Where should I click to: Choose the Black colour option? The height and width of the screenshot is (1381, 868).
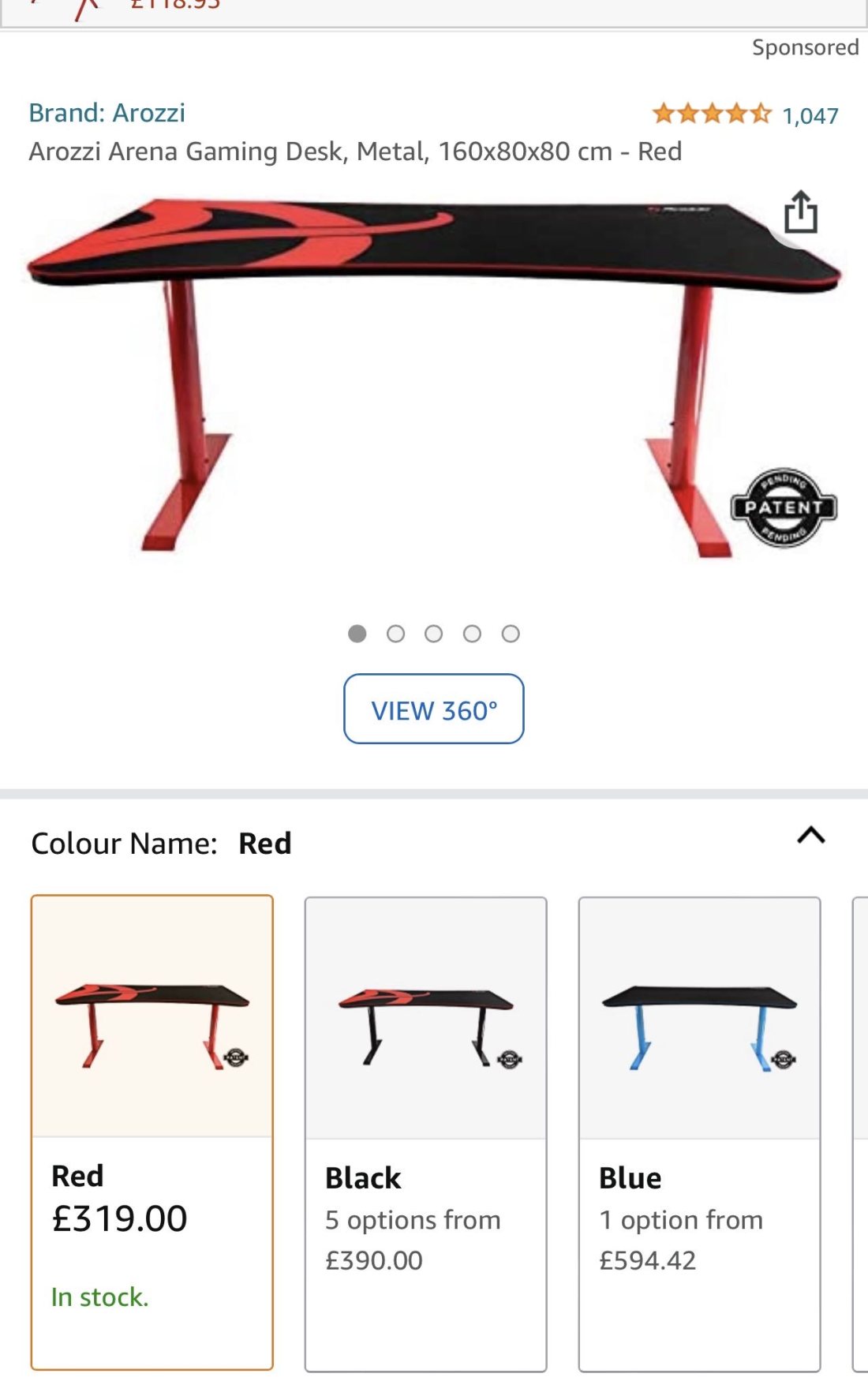425,1133
